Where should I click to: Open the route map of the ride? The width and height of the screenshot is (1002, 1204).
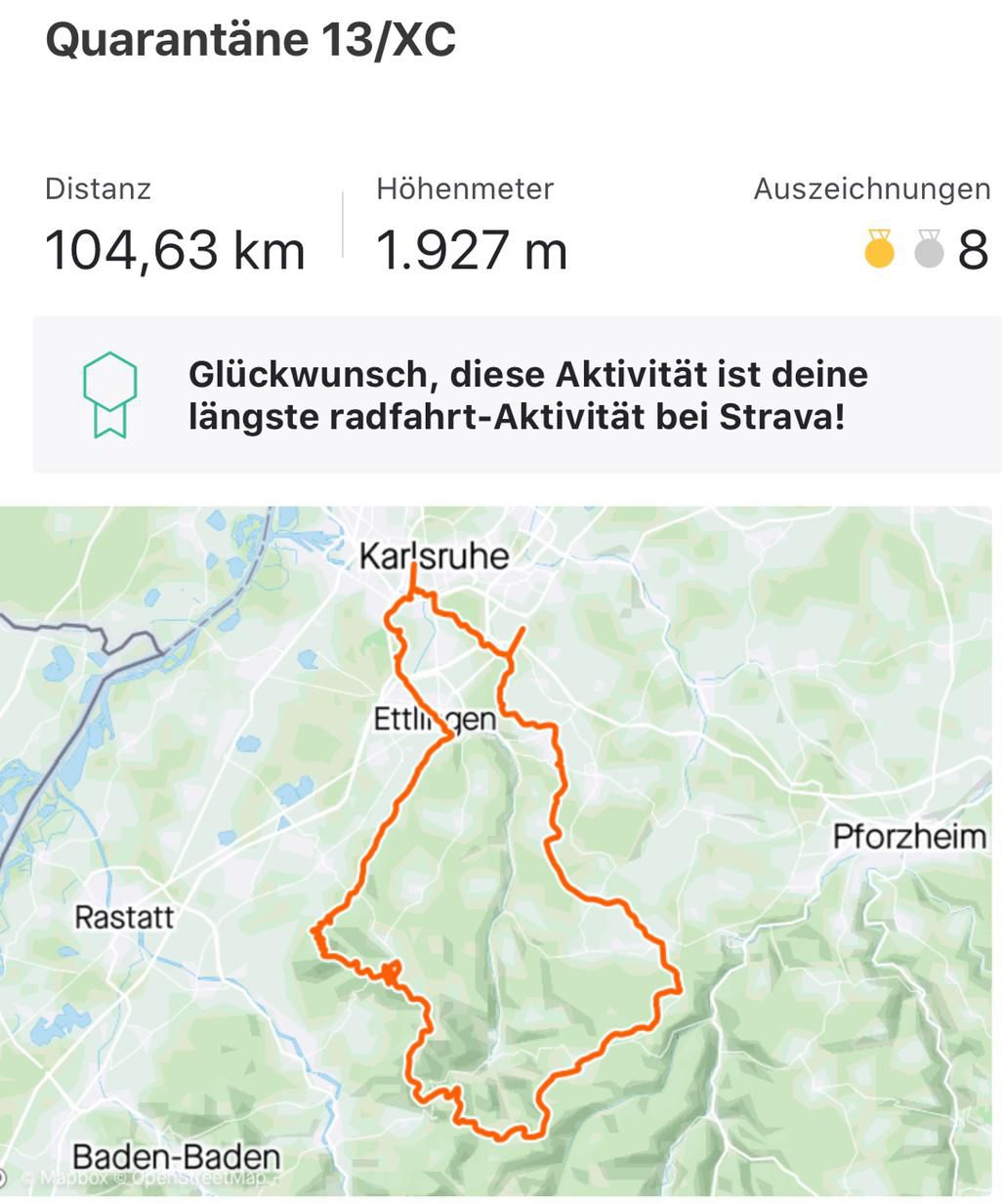pyautogui.click(x=500, y=850)
